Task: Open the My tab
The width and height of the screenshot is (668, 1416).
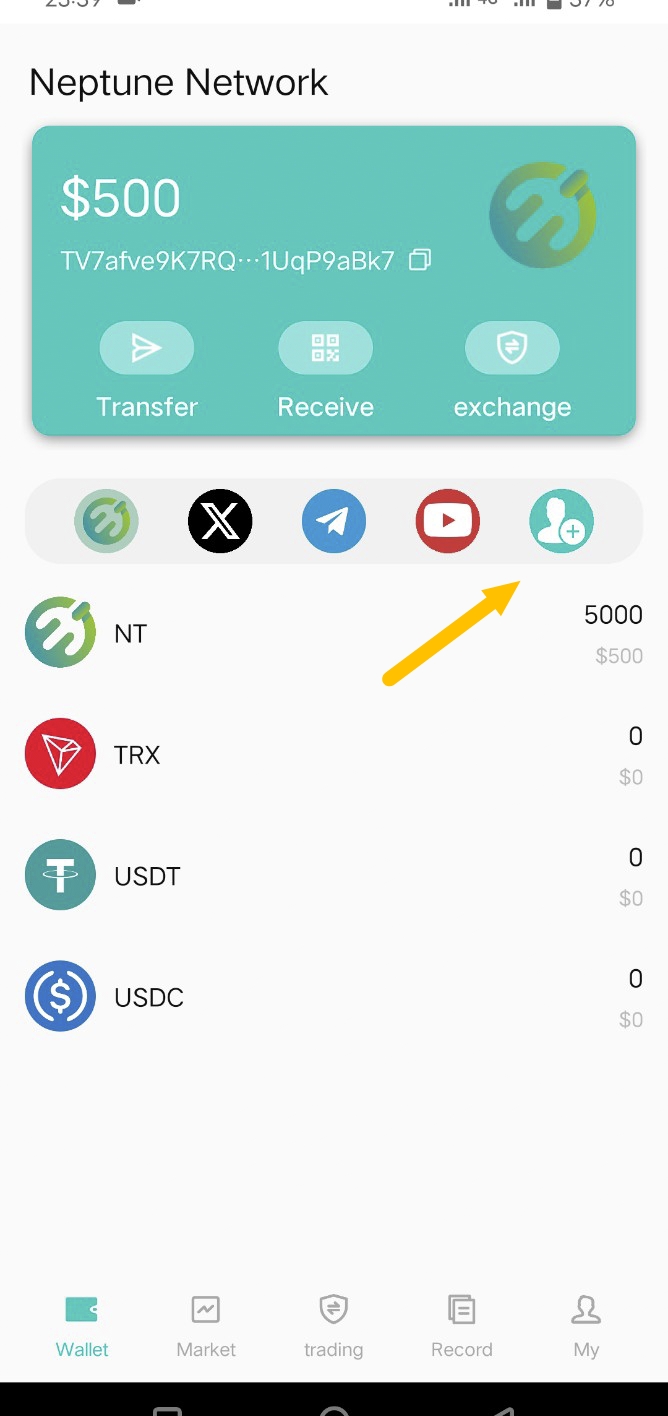Action: (x=586, y=1324)
